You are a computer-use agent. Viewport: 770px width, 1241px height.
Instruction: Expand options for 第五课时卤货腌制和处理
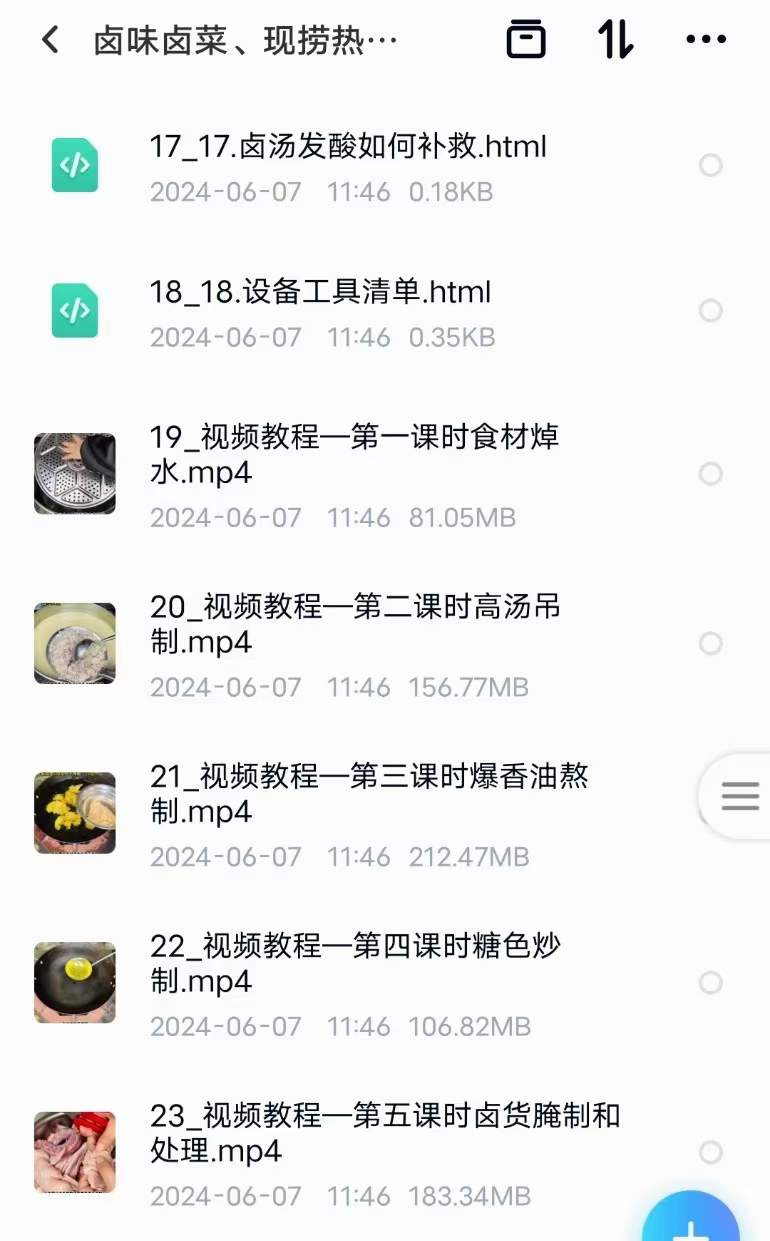pyautogui.click(x=711, y=1151)
